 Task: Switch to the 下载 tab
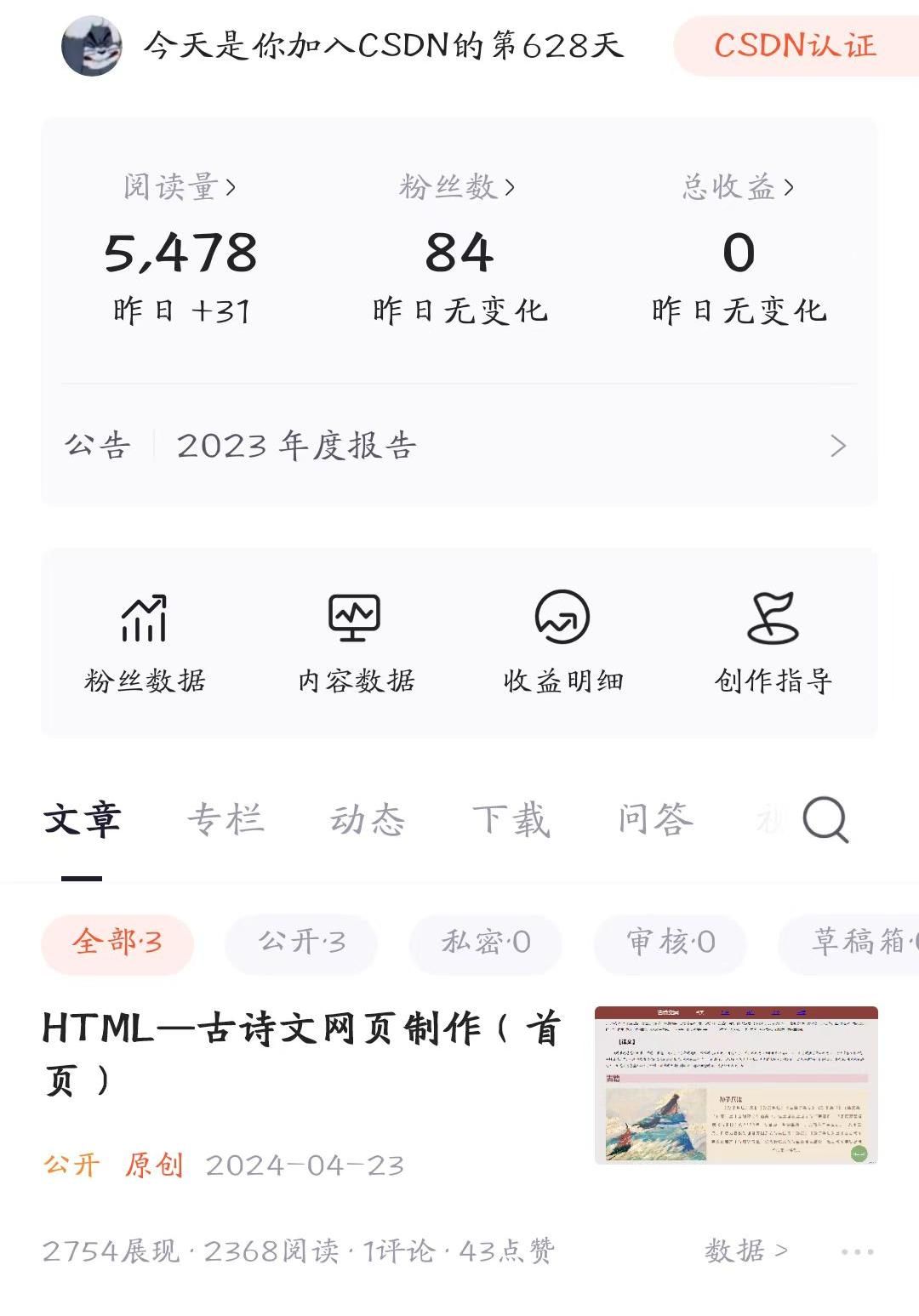point(511,820)
